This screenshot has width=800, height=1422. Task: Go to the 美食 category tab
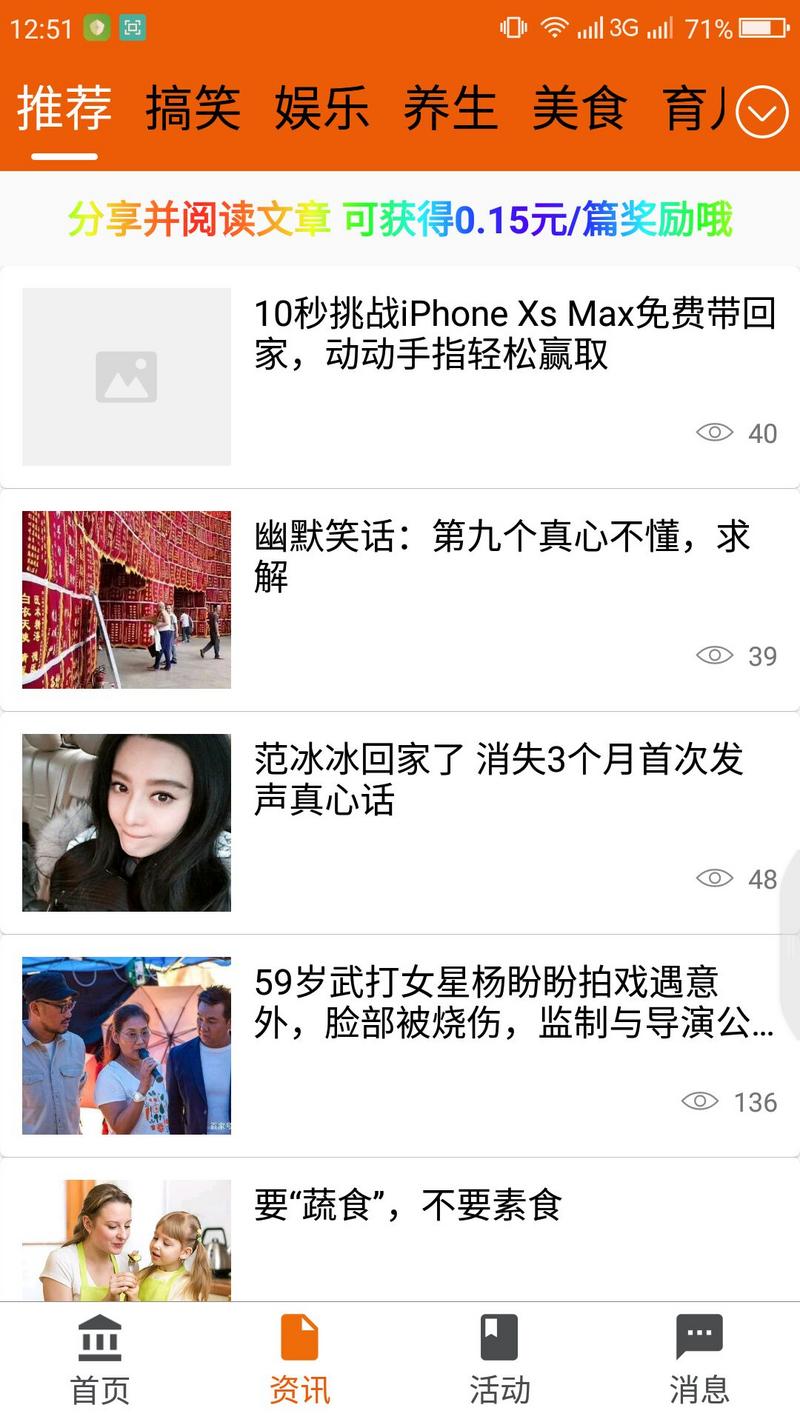point(580,109)
